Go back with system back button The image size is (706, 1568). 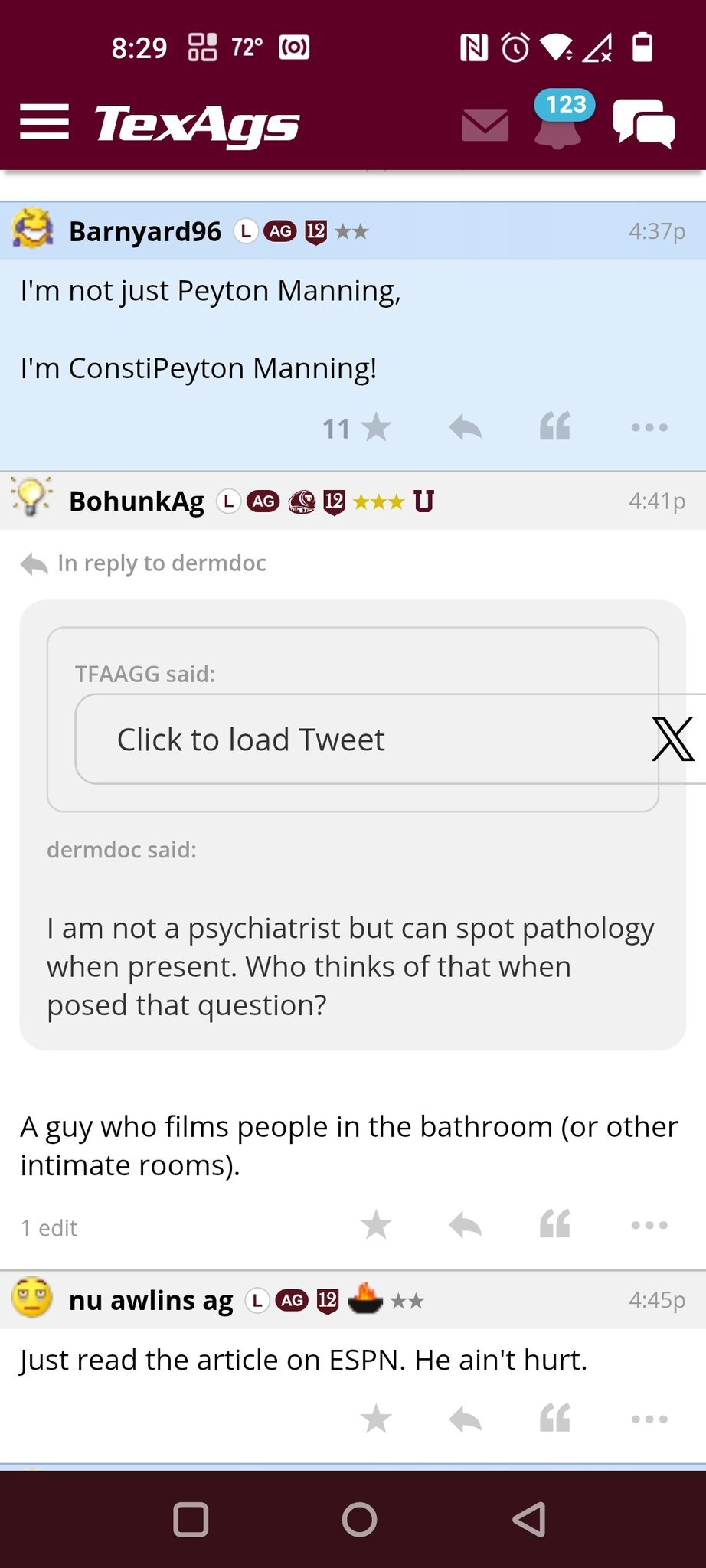coord(529,1520)
